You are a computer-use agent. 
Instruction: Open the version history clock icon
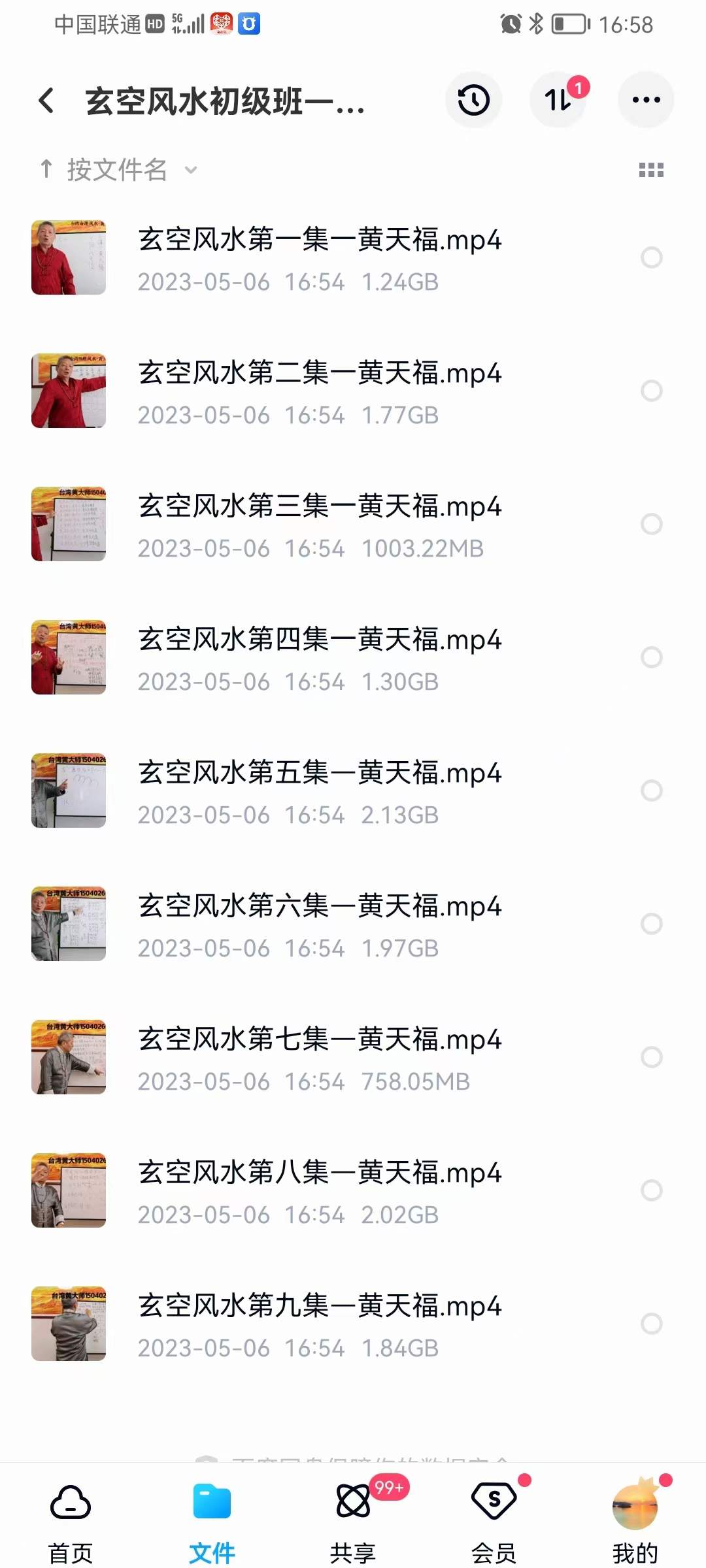click(473, 99)
